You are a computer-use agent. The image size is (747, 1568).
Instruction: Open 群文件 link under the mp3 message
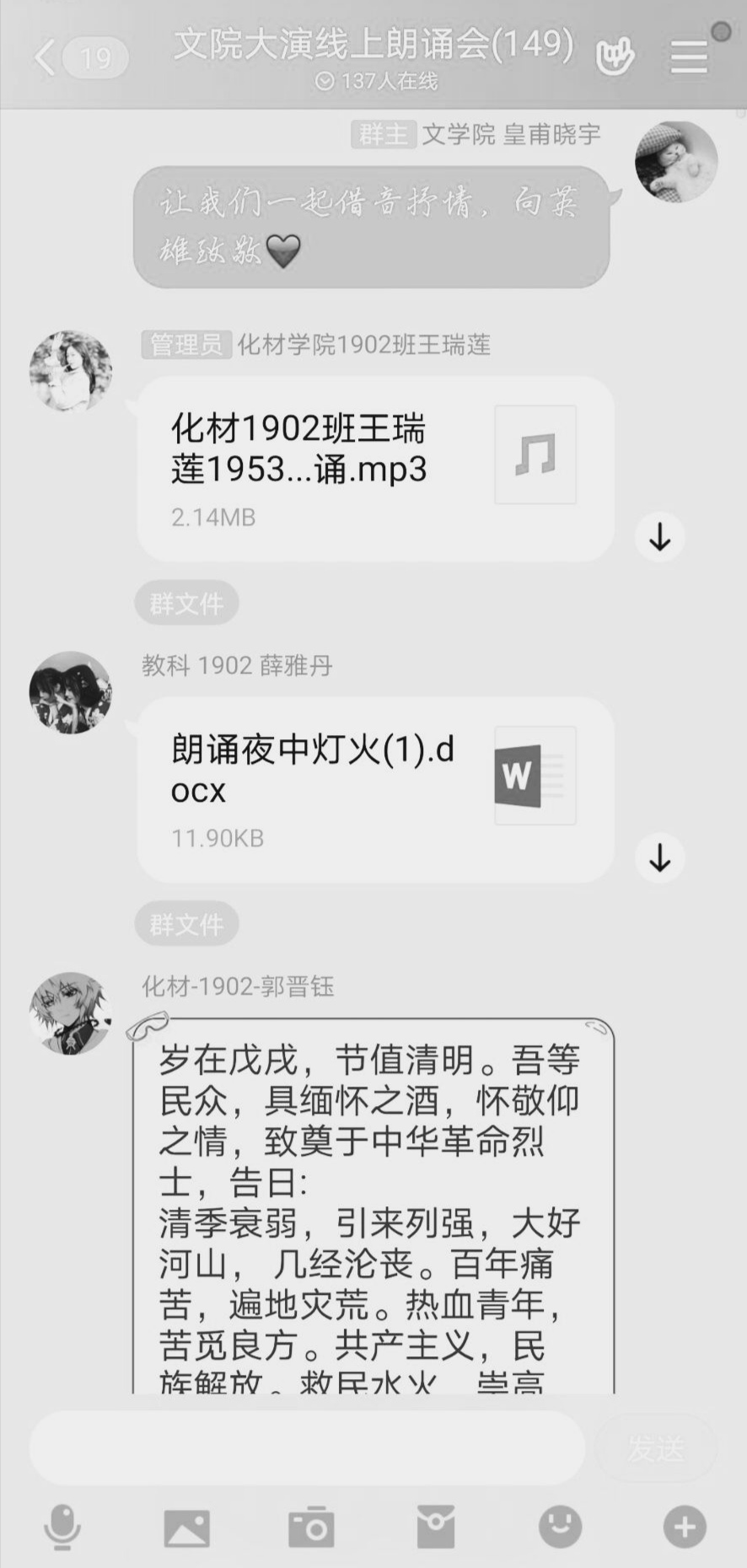coord(186,604)
